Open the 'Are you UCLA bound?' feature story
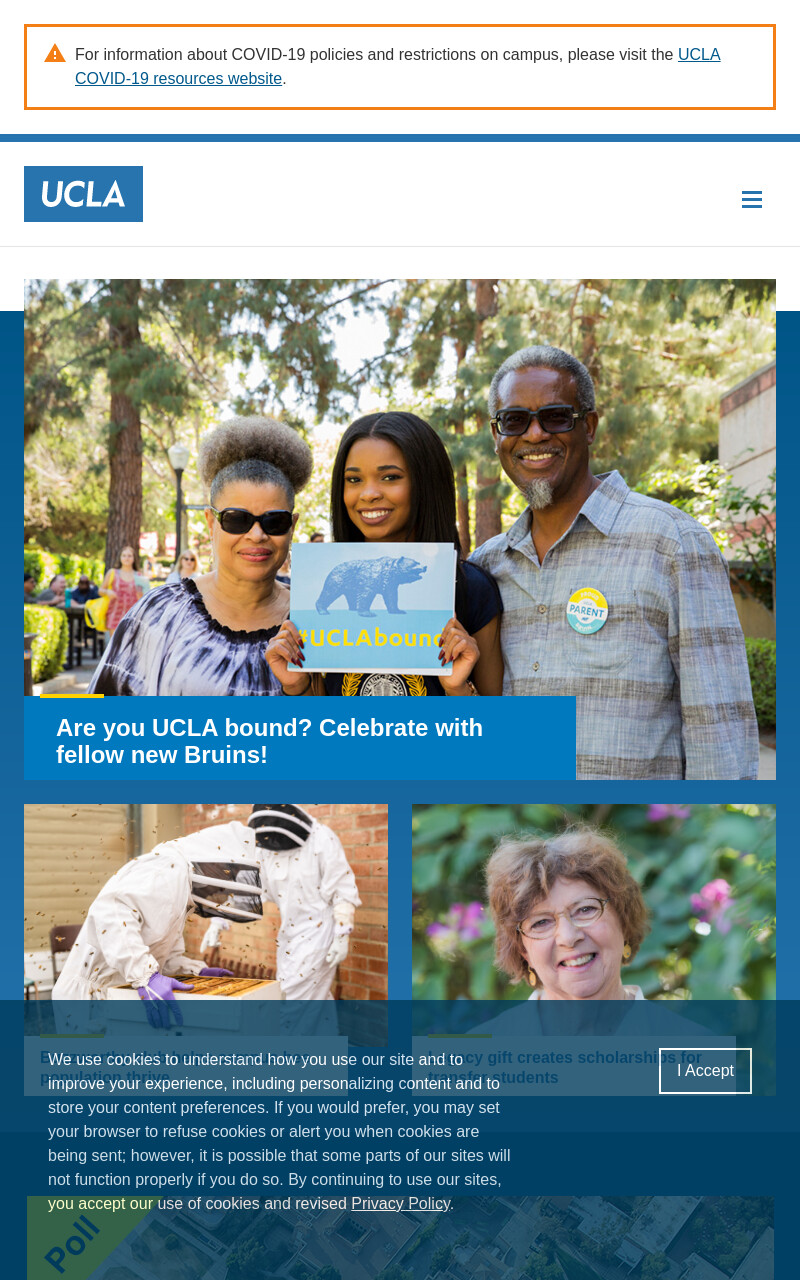This screenshot has height=1280, width=800. [x=269, y=741]
